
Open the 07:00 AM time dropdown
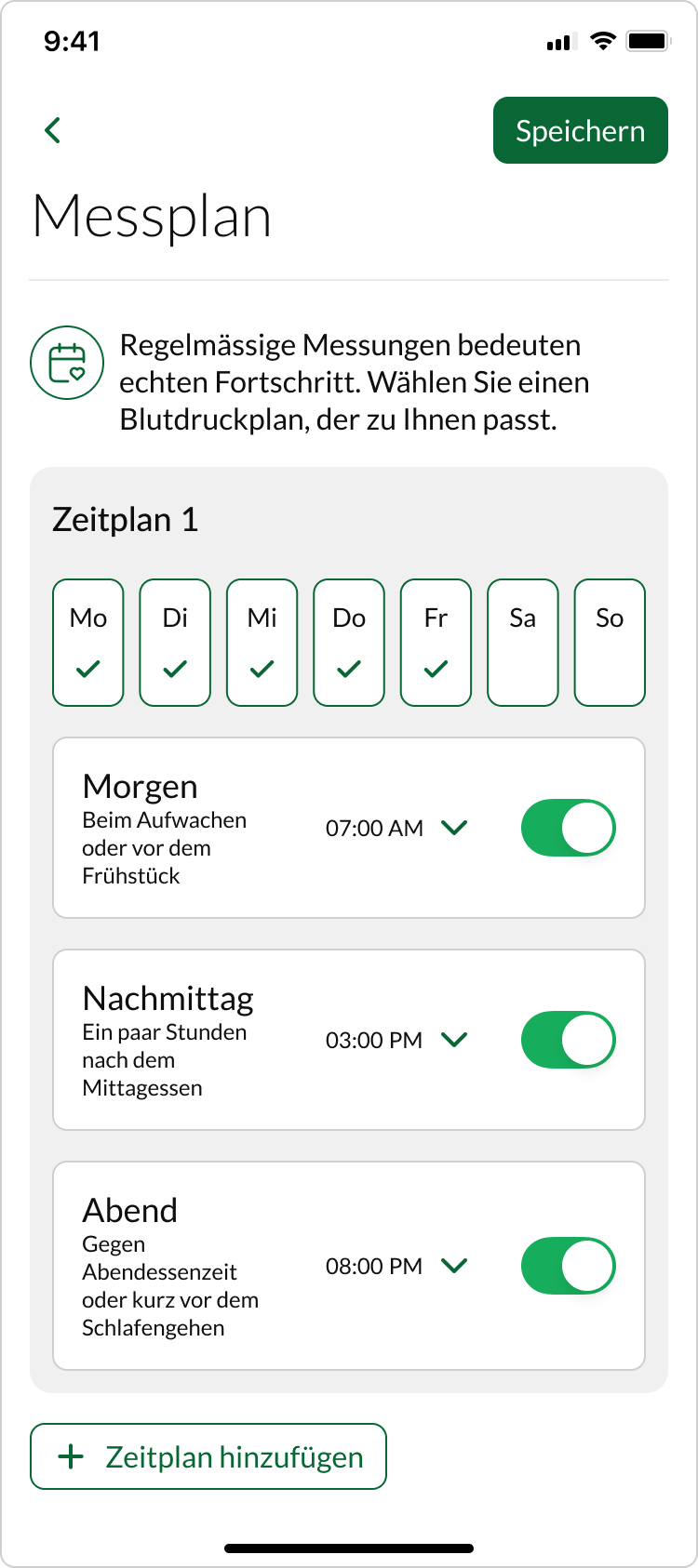(x=397, y=828)
